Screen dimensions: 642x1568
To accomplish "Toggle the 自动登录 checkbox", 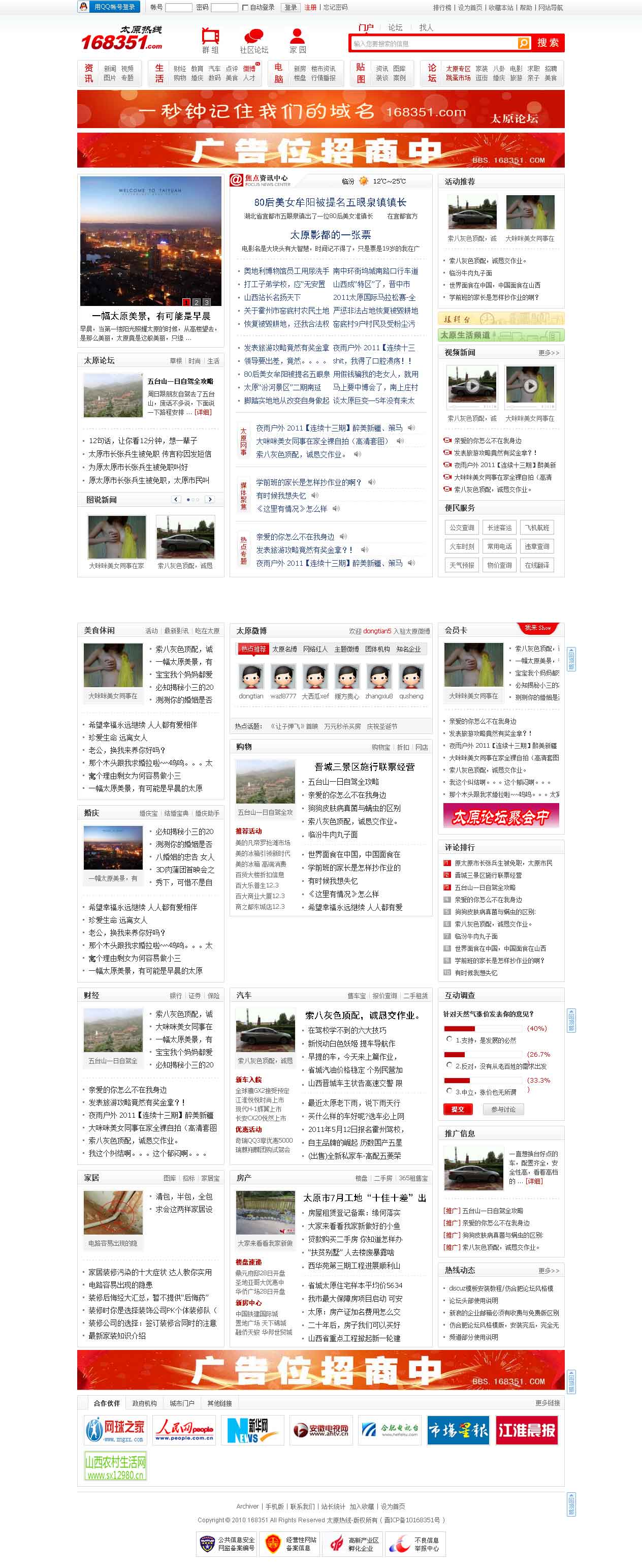I will click(x=245, y=7).
